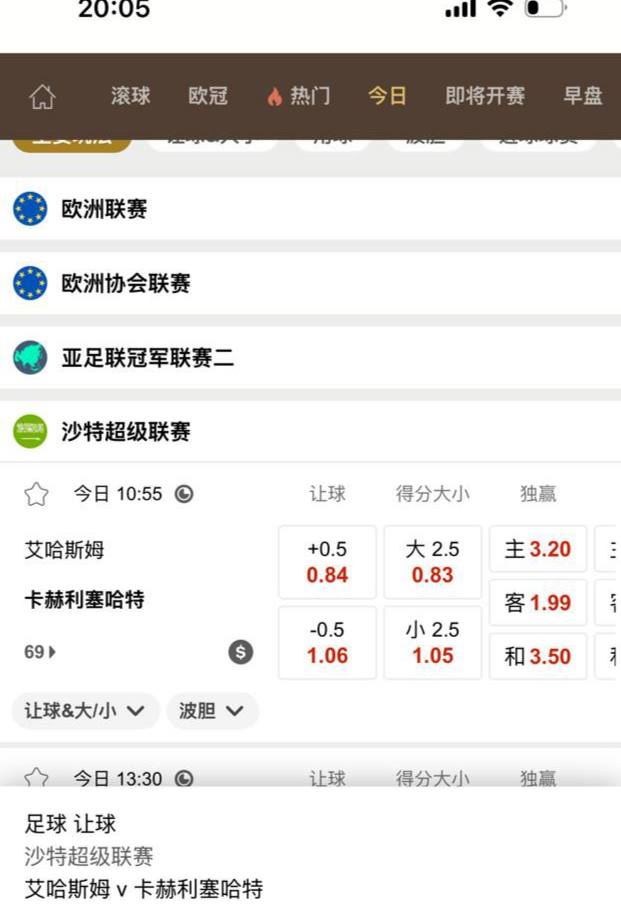
Task: Switch to the 滚球 tab
Action: (131, 96)
